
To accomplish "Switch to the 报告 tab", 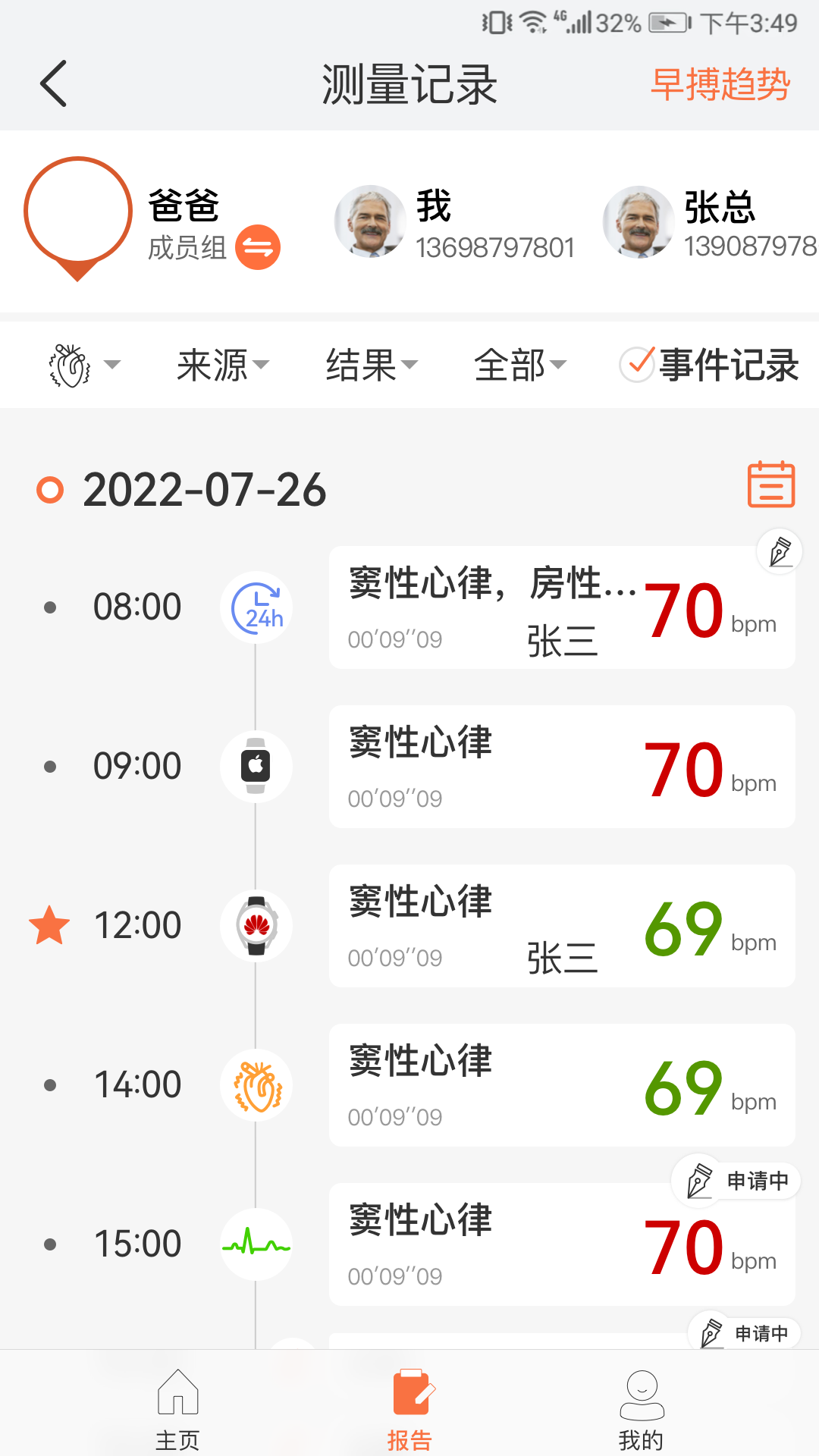I will pyautogui.click(x=409, y=1409).
